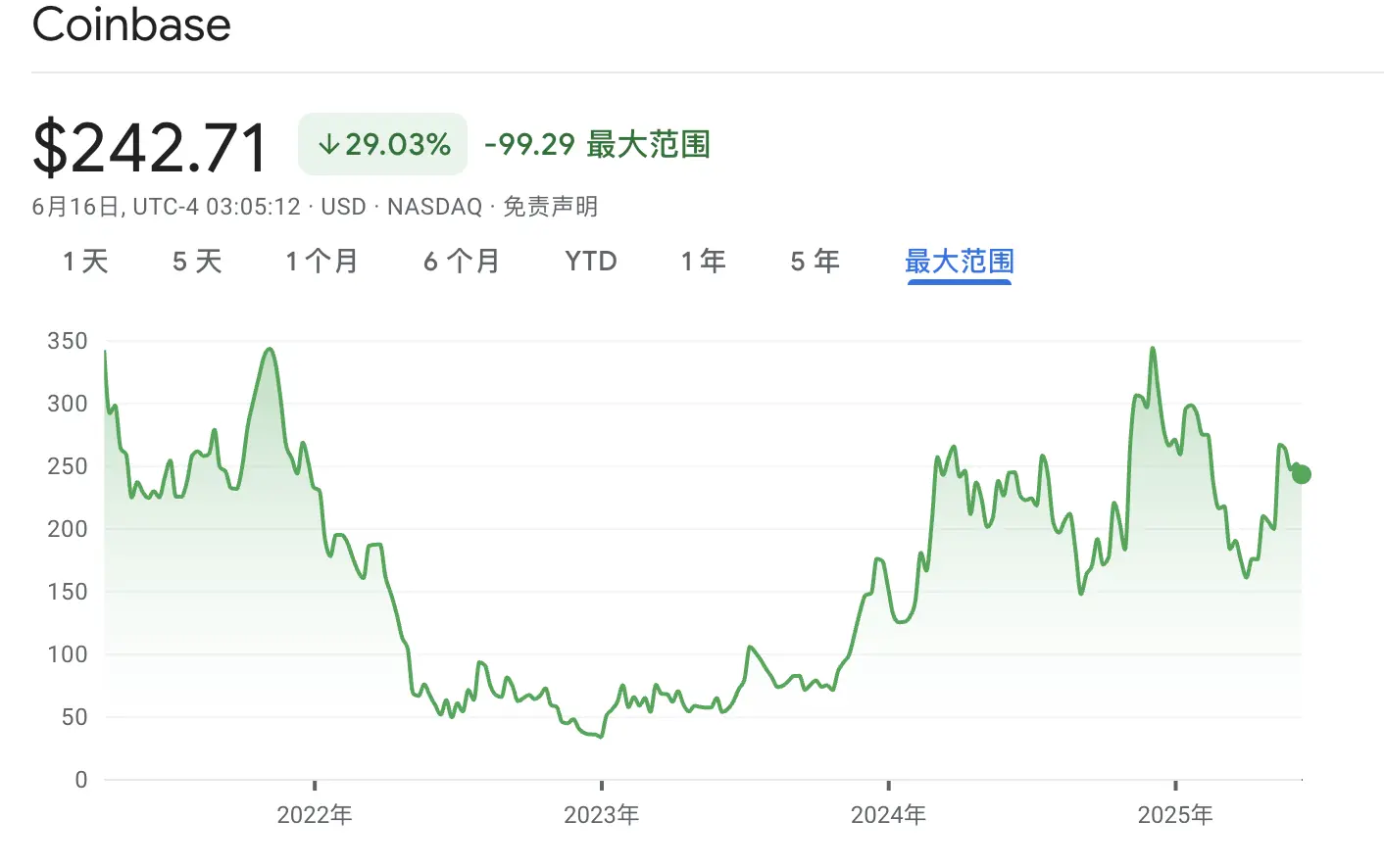This screenshot has width=1384, height=868.
Task: Show the 5 年 price history
Action: pos(816,262)
